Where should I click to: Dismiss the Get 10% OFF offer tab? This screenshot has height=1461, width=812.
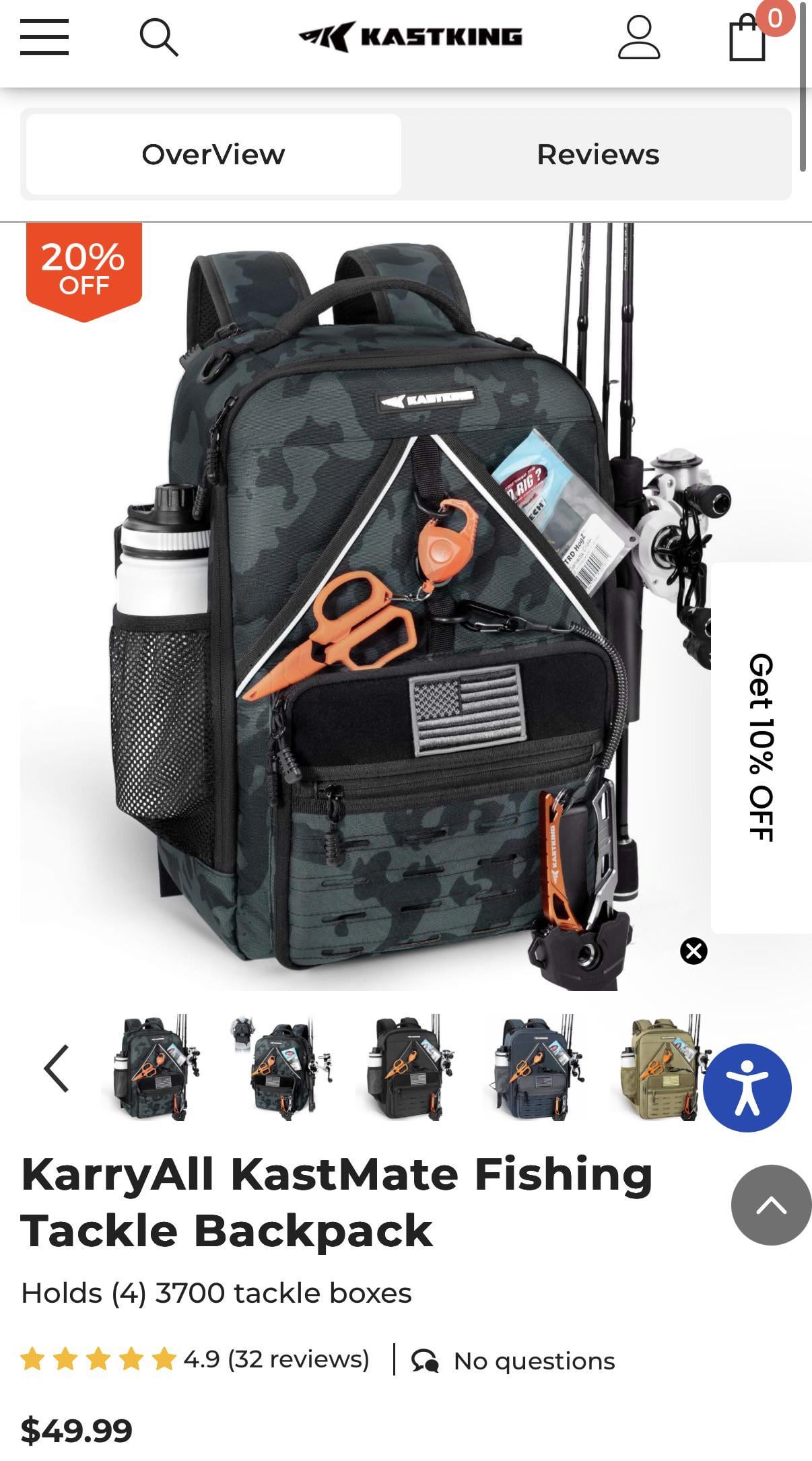[x=693, y=951]
